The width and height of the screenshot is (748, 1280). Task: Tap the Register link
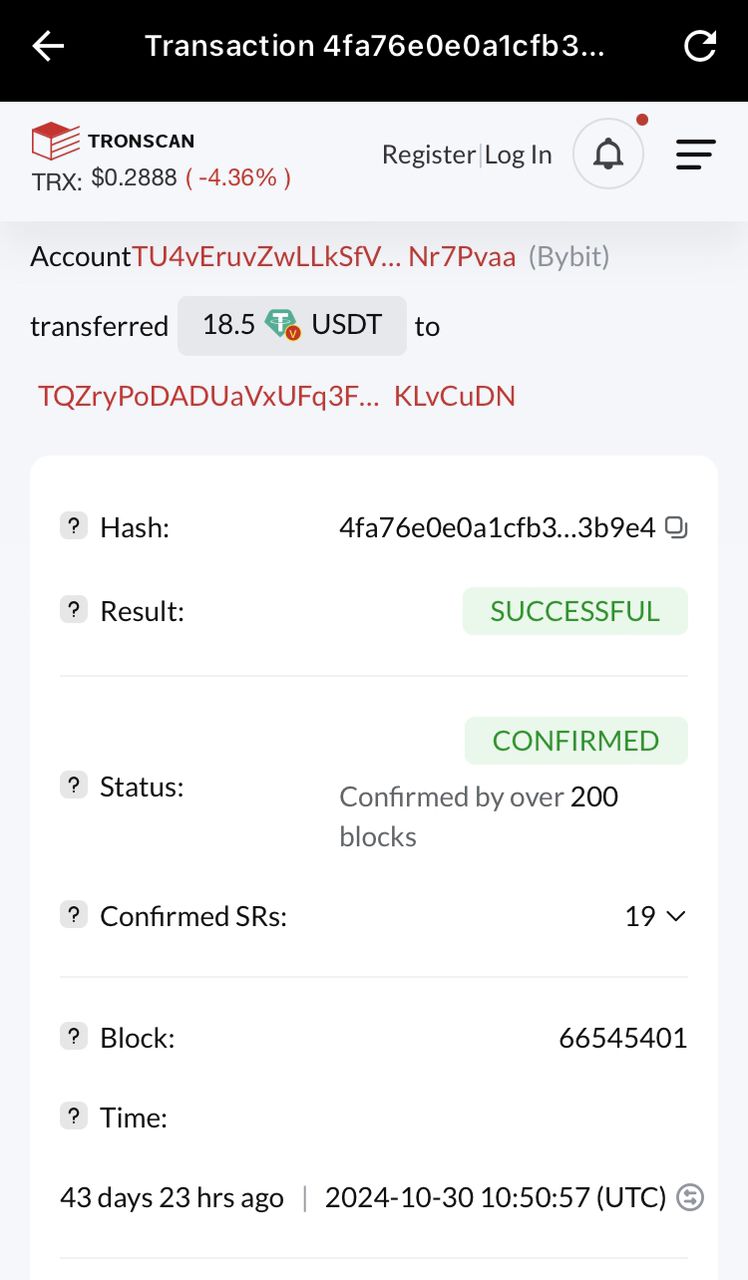pyautogui.click(x=428, y=155)
